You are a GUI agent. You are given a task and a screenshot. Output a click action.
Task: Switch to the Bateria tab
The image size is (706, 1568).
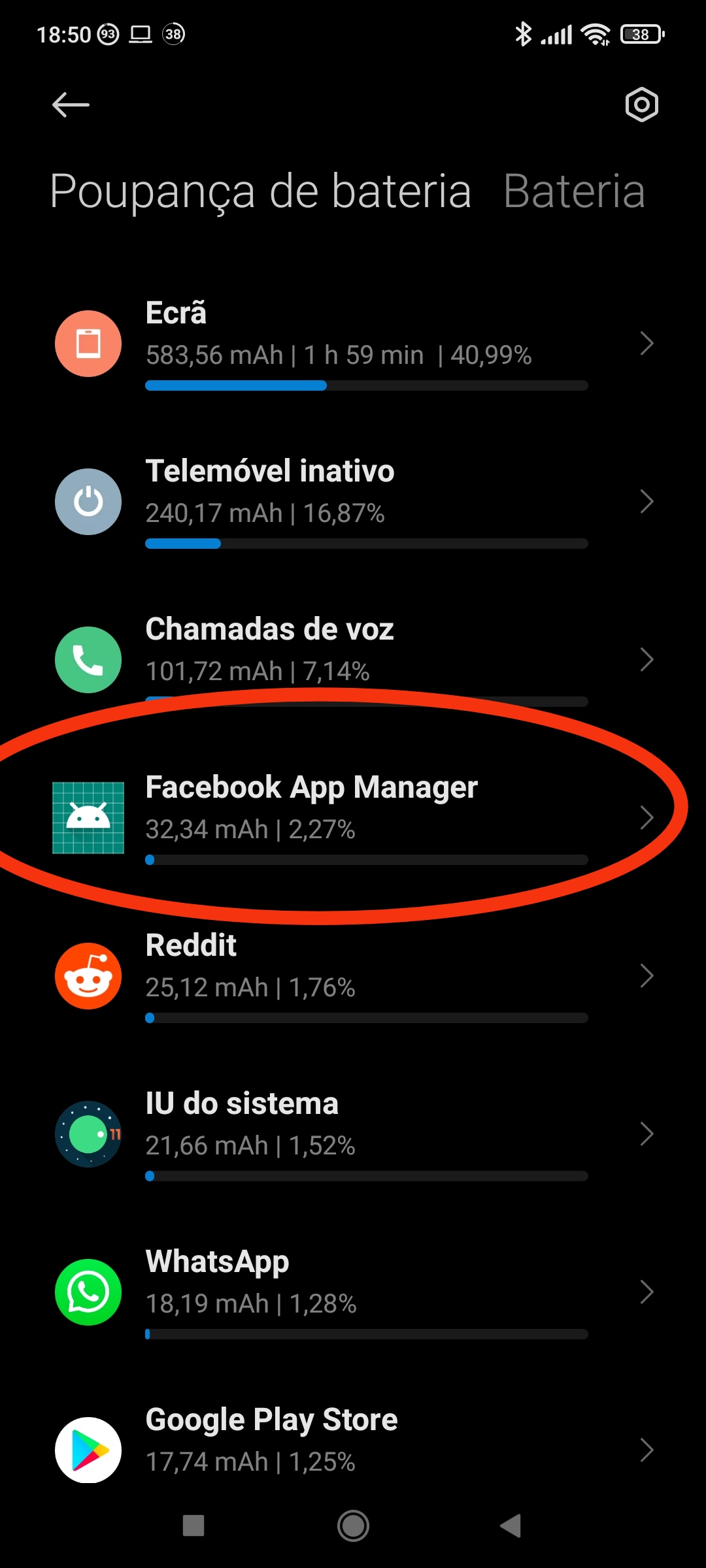pyautogui.click(x=574, y=191)
